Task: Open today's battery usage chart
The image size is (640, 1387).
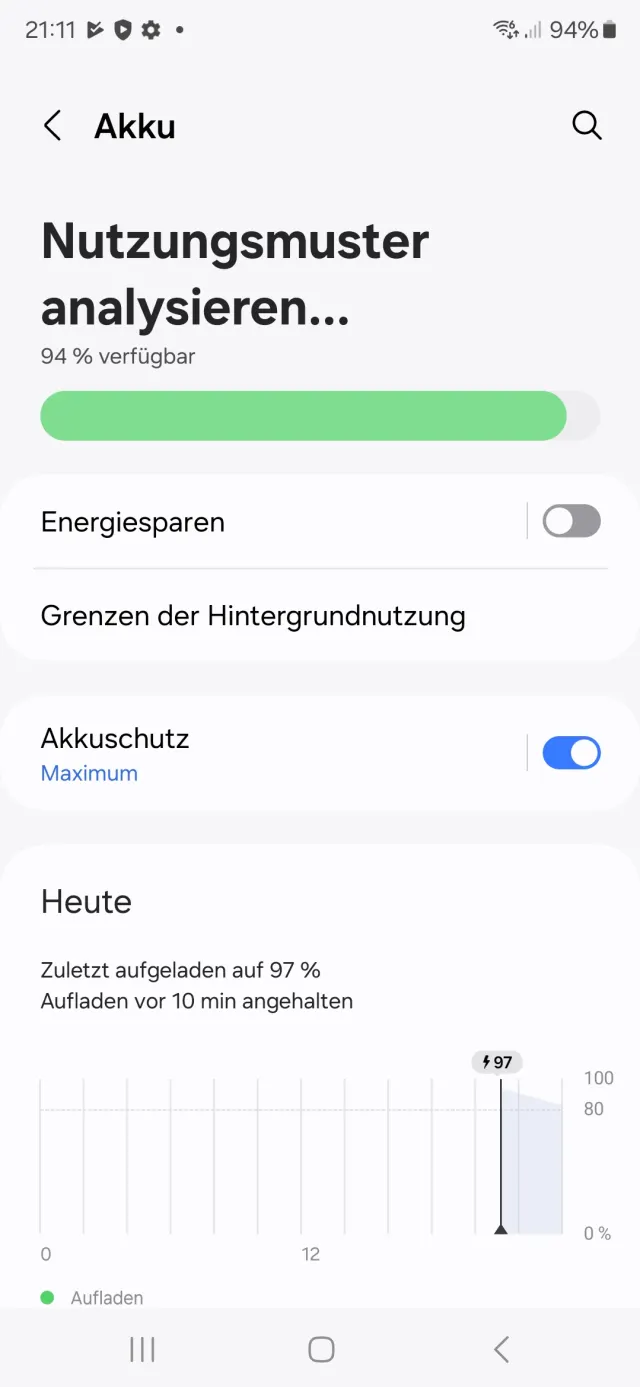Action: click(300, 1155)
